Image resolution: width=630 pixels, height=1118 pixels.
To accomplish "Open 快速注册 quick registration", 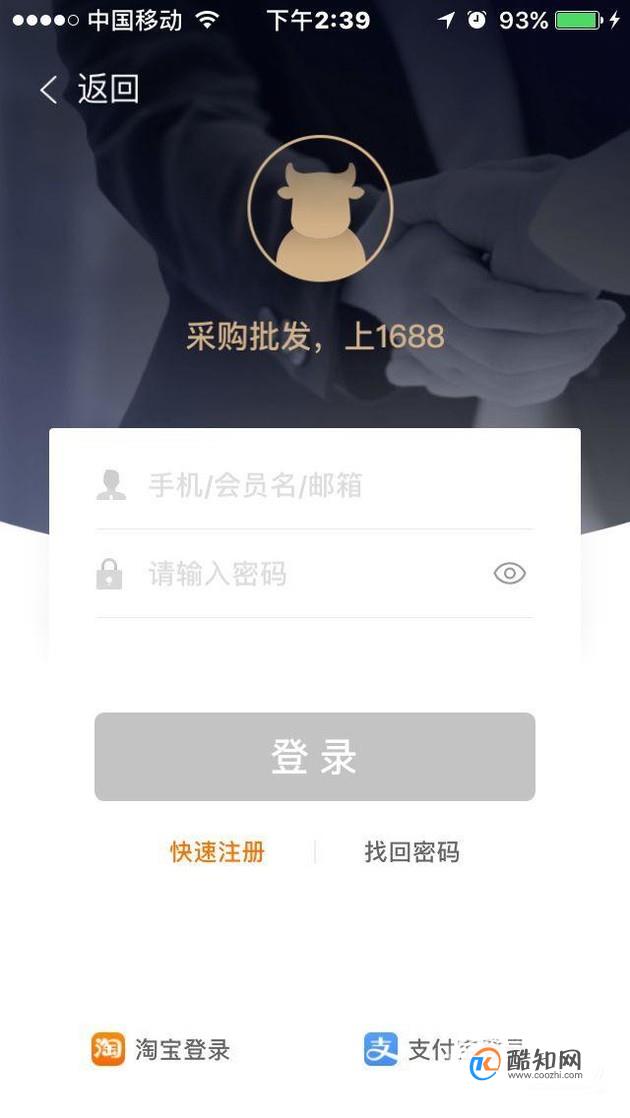I will tap(217, 852).
